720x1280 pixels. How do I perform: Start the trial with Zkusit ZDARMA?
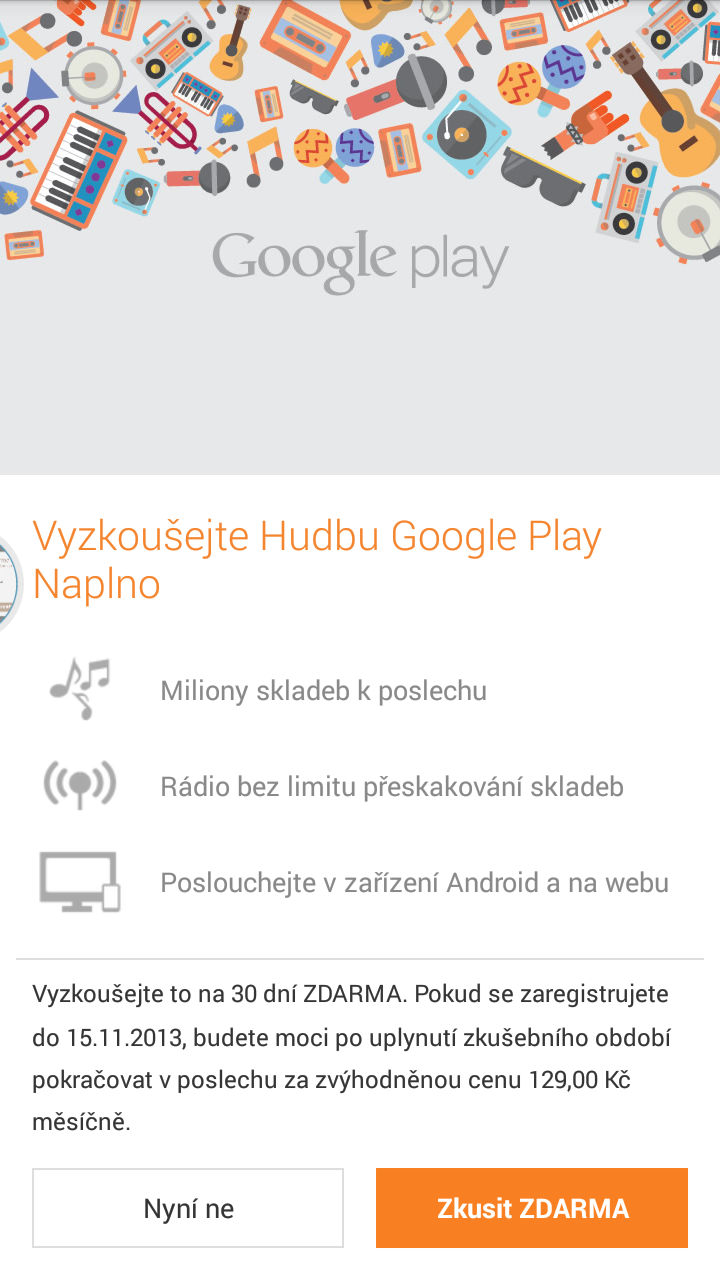pyautogui.click(x=532, y=1208)
